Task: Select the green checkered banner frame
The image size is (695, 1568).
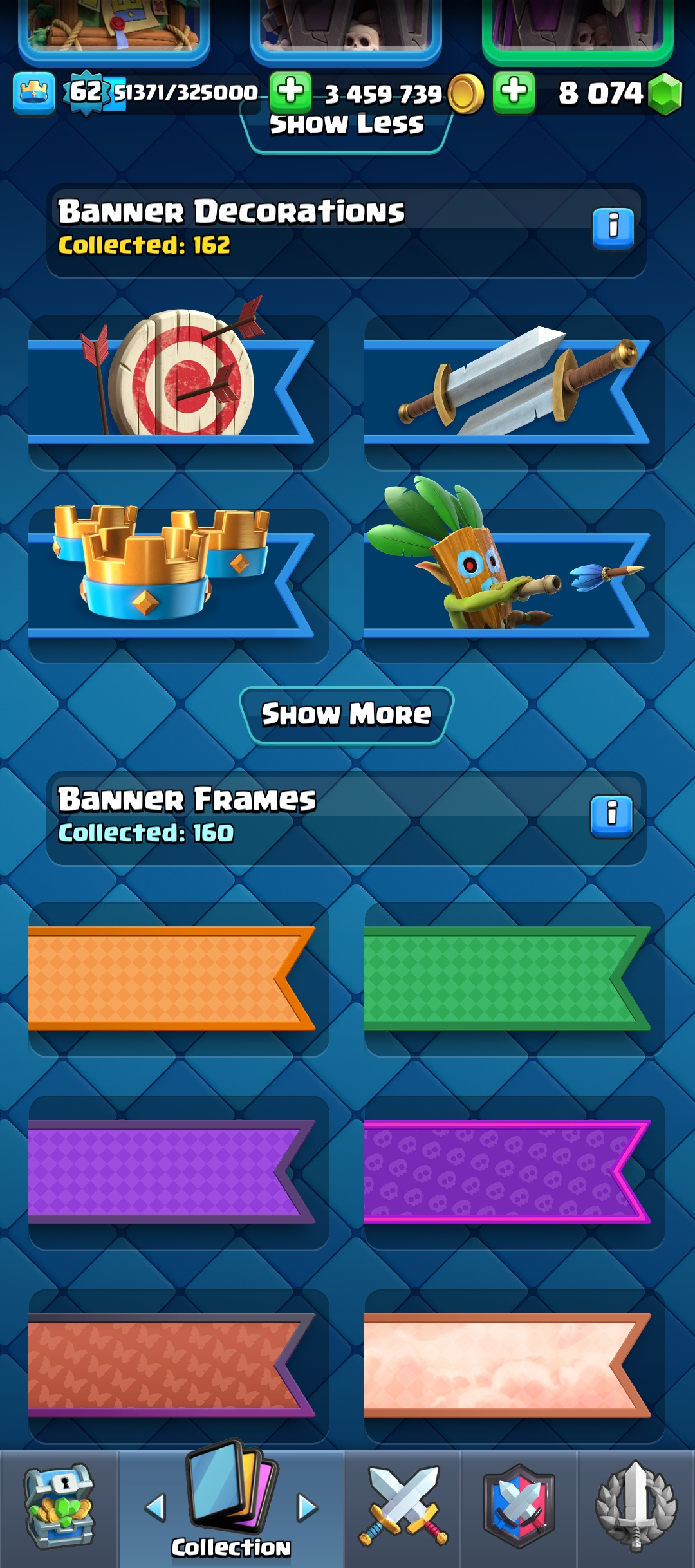Action: [x=514, y=978]
